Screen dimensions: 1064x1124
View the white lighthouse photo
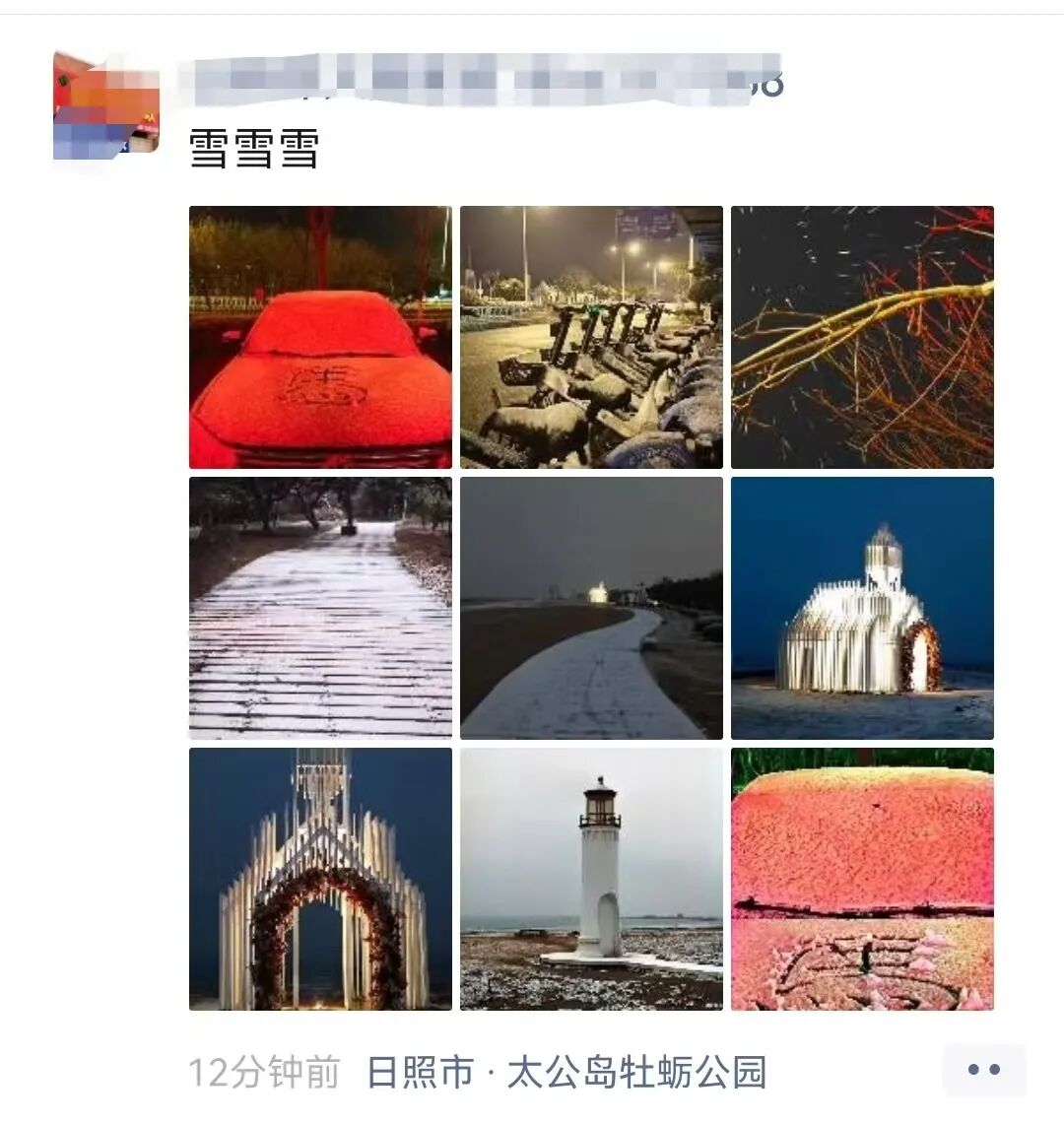591,879
